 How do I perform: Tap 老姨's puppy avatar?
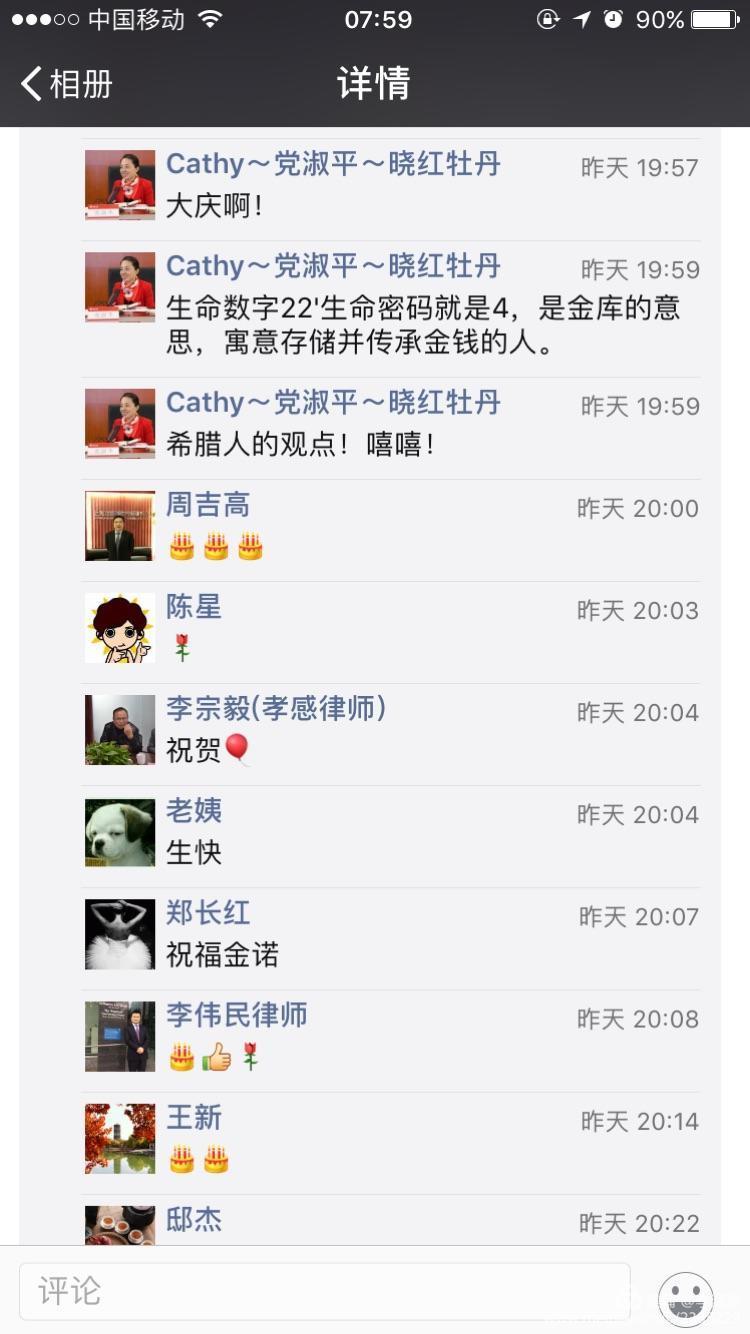point(120,832)
